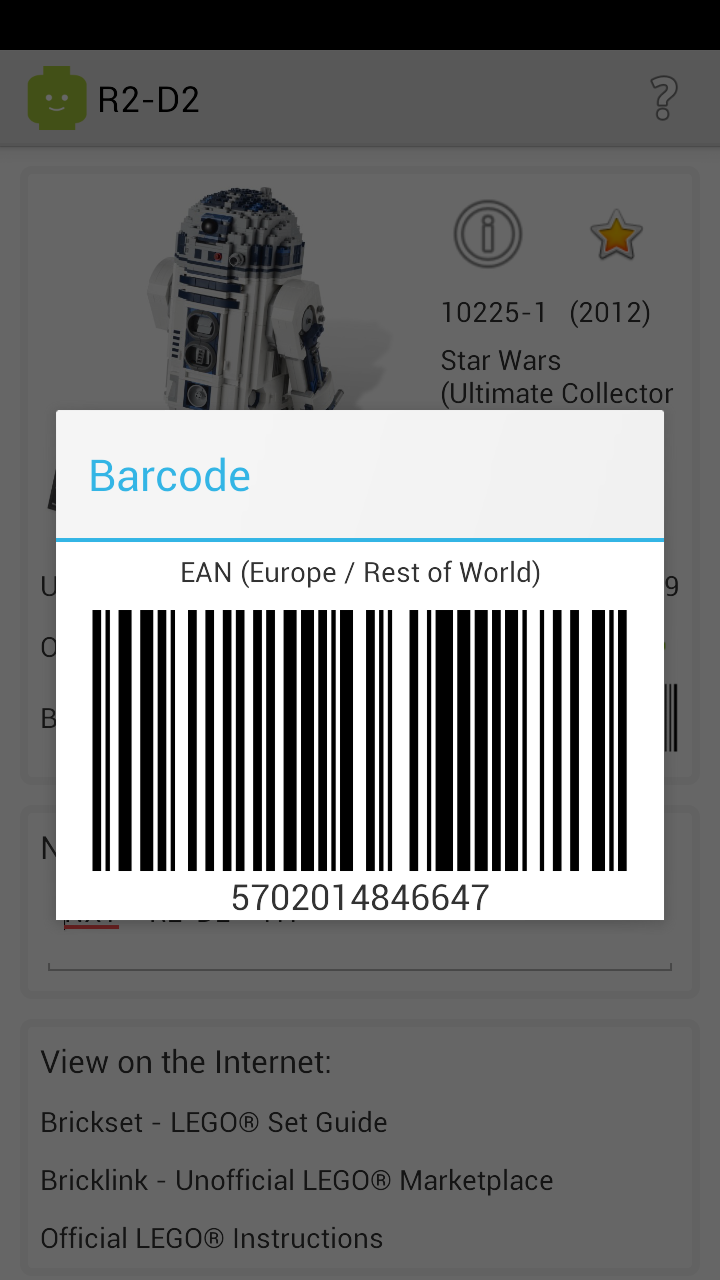Tap the app brick icon next to R2-D2

57,99
